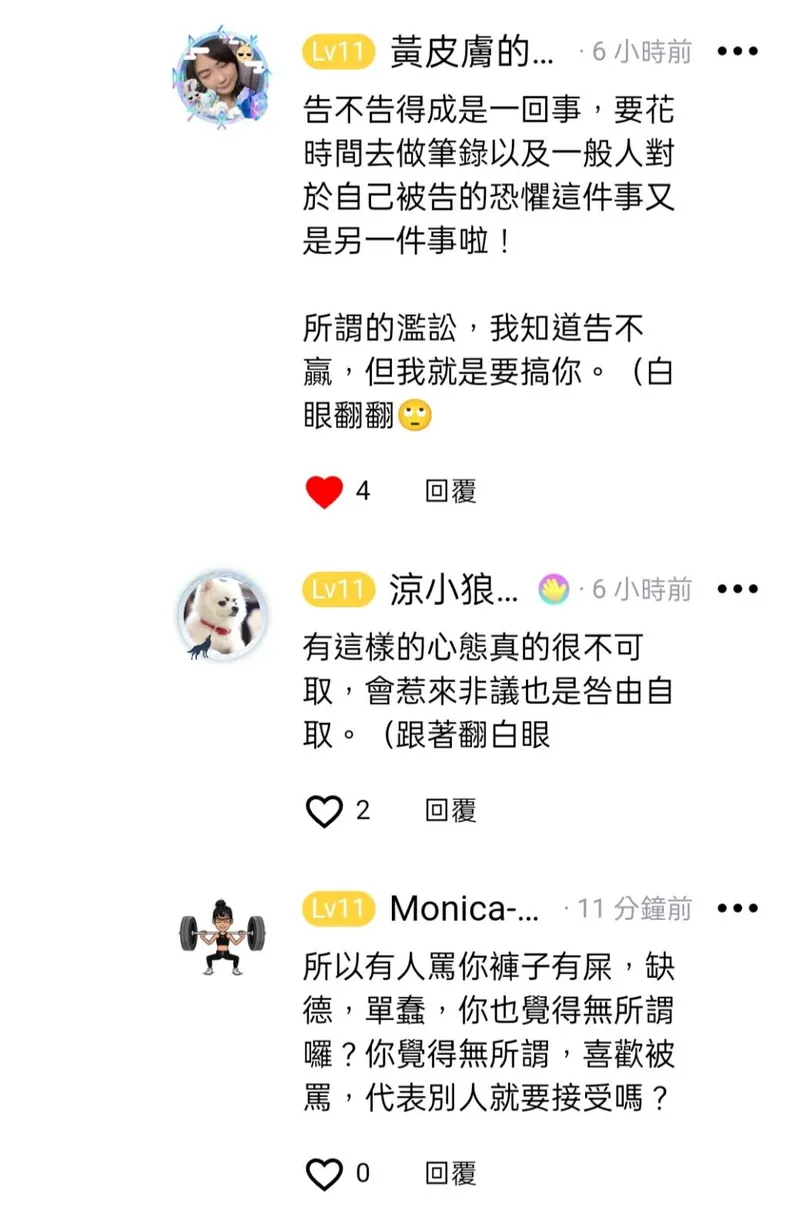
Task: Reply to 涼小狼 comment
Action: [450, 811]
